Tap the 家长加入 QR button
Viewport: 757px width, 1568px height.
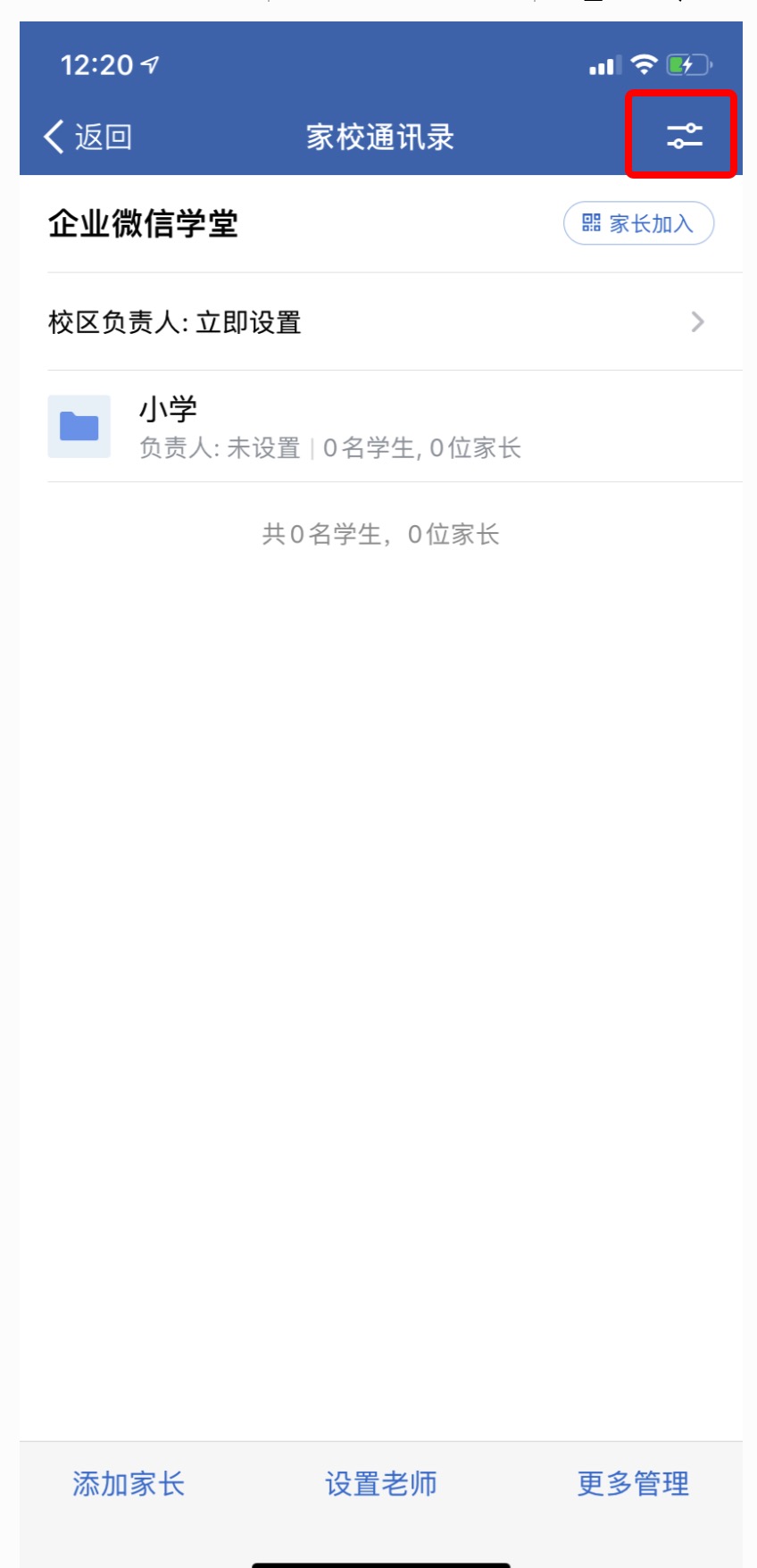click(x=638, y=223)
